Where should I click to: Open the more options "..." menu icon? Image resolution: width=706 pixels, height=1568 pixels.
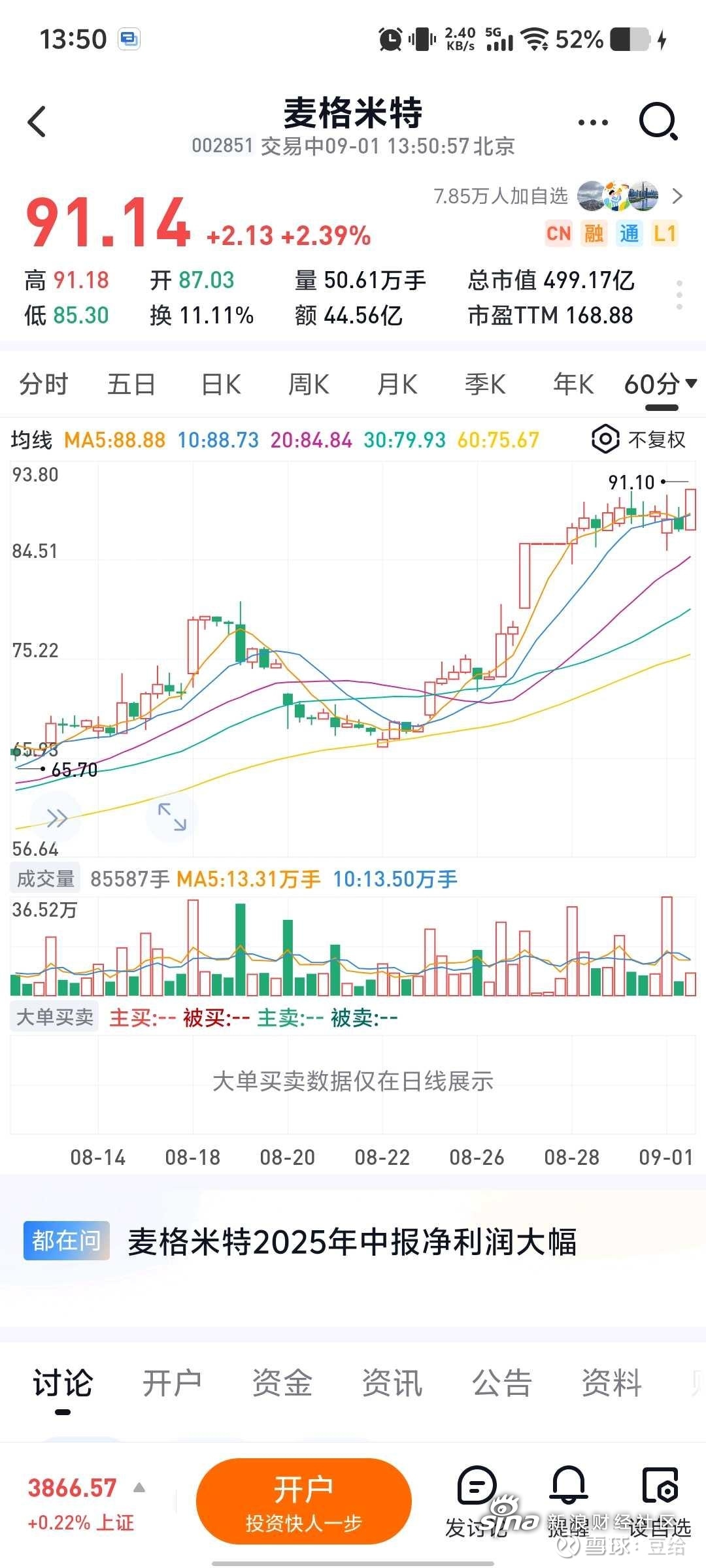point(592,121)
